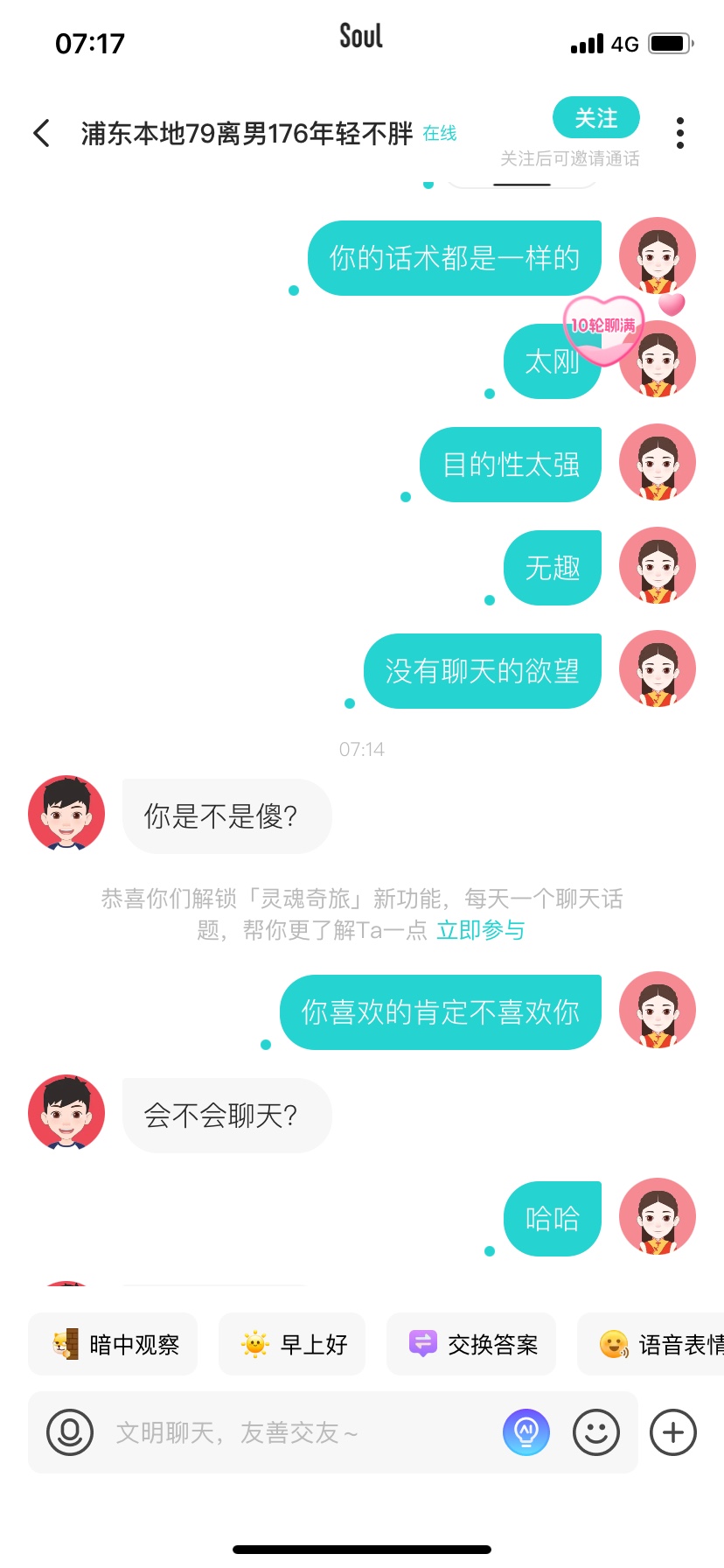Open the AI reply suggestion bulb
Screen dimensions: 724x1568
[x=526, y=1432]
